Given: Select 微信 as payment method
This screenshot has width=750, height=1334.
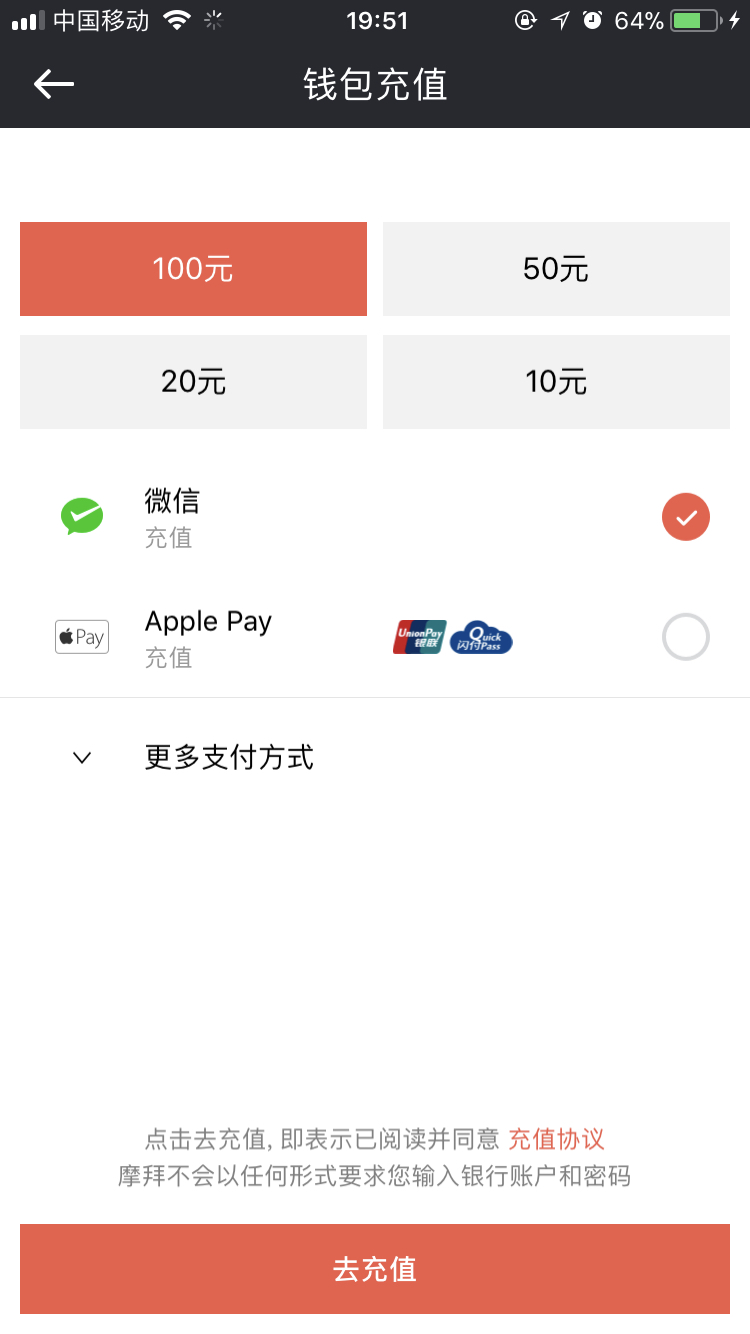Looking at the screenshot, I should point(375,517).
